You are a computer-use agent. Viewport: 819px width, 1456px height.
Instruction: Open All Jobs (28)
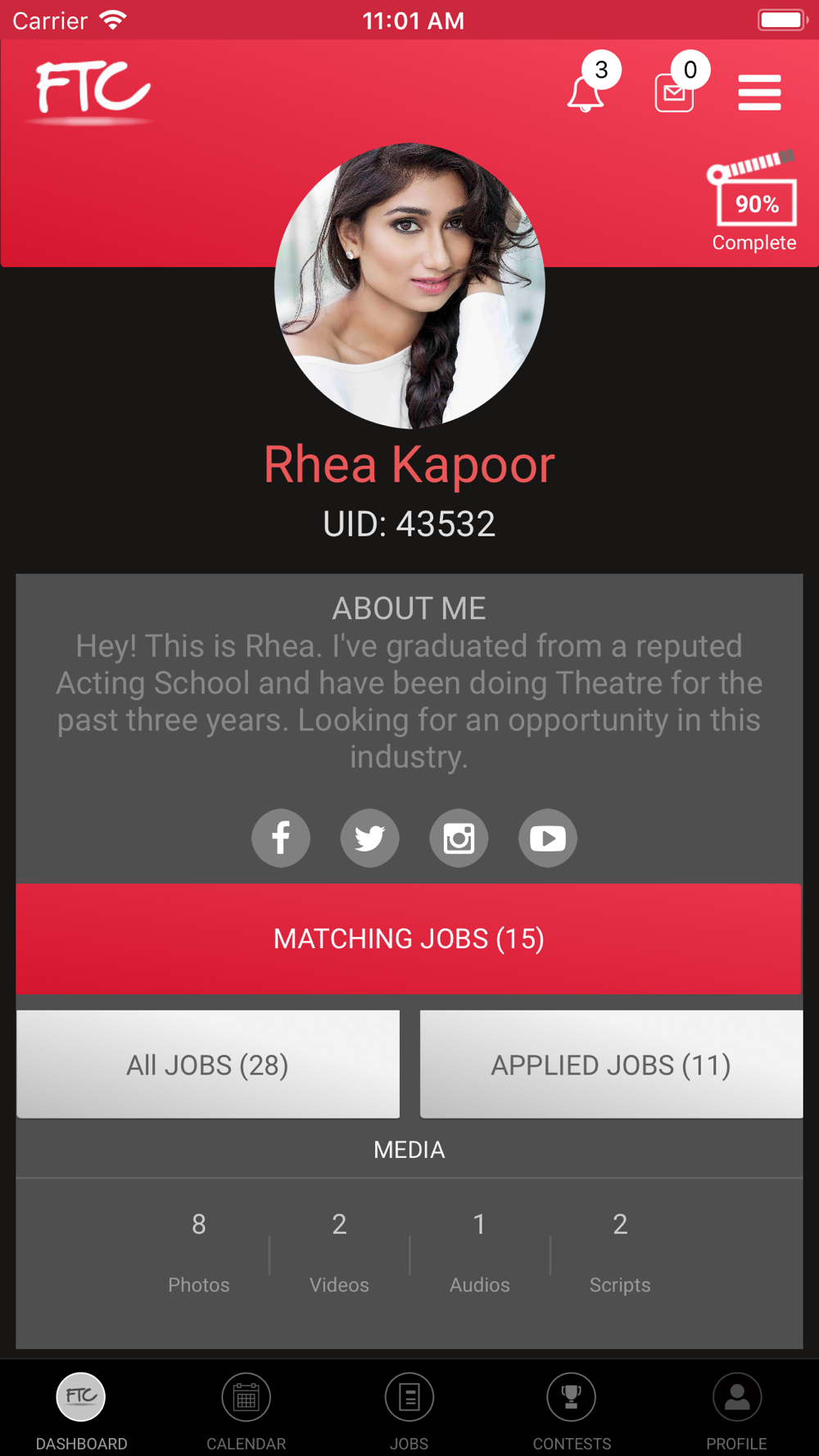(208, 1064)
